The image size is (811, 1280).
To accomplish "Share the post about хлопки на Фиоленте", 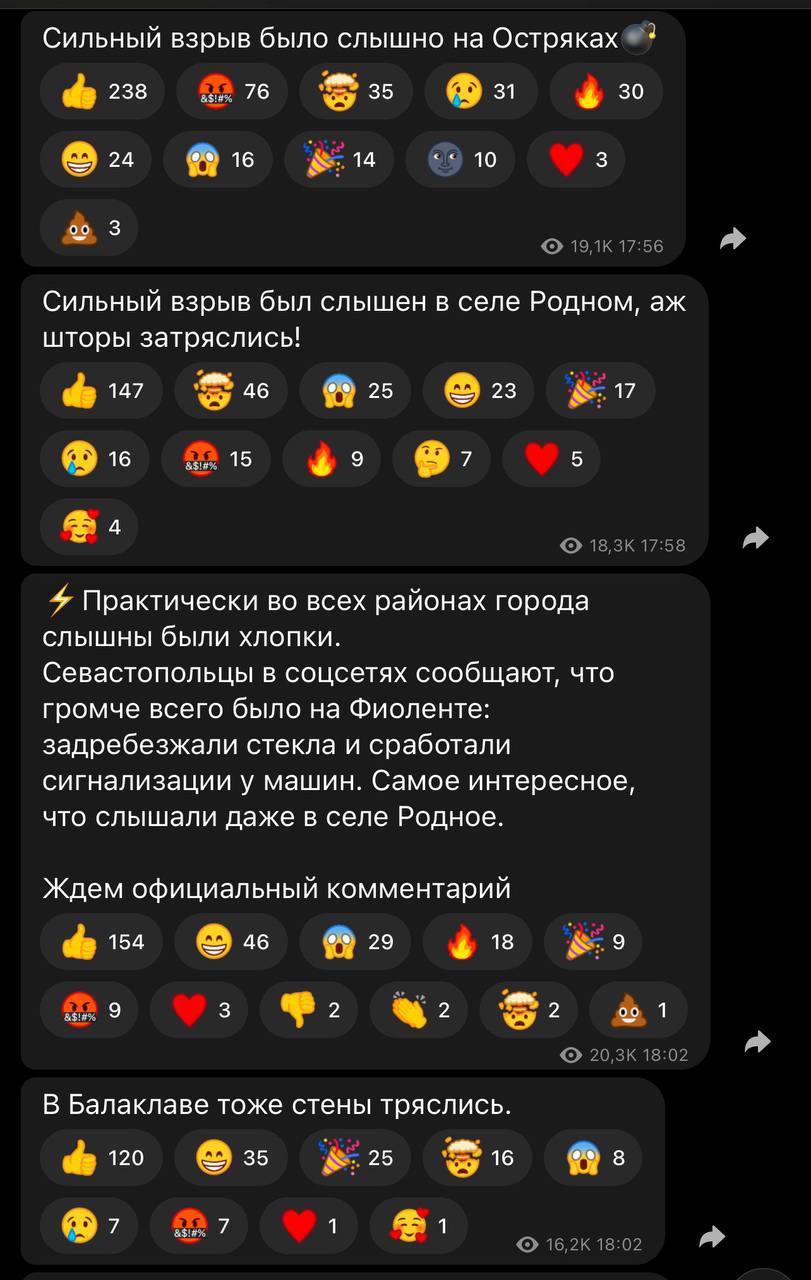I will click(x=758, y=1042).
